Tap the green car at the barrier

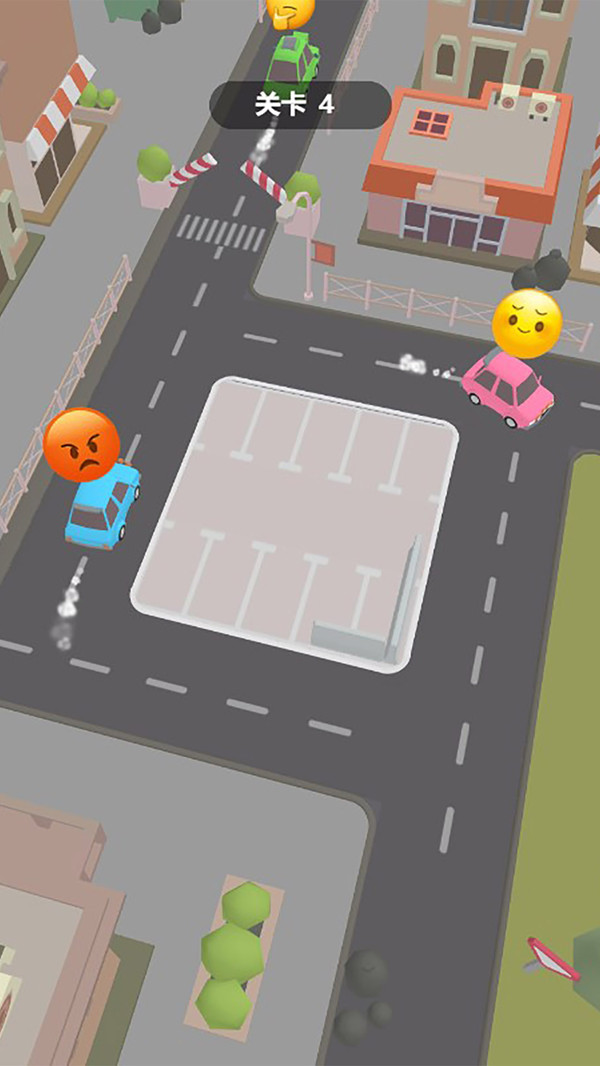tap(293, 58)
